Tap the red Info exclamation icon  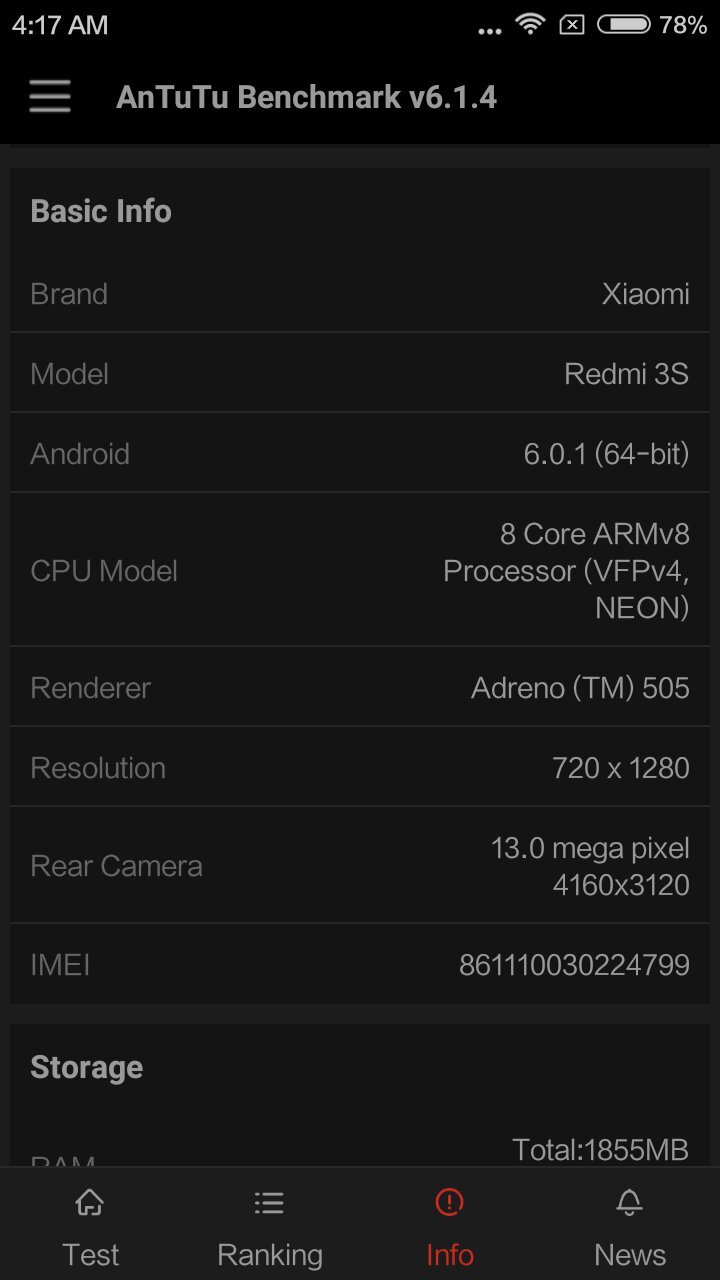tap(449, 1203)
